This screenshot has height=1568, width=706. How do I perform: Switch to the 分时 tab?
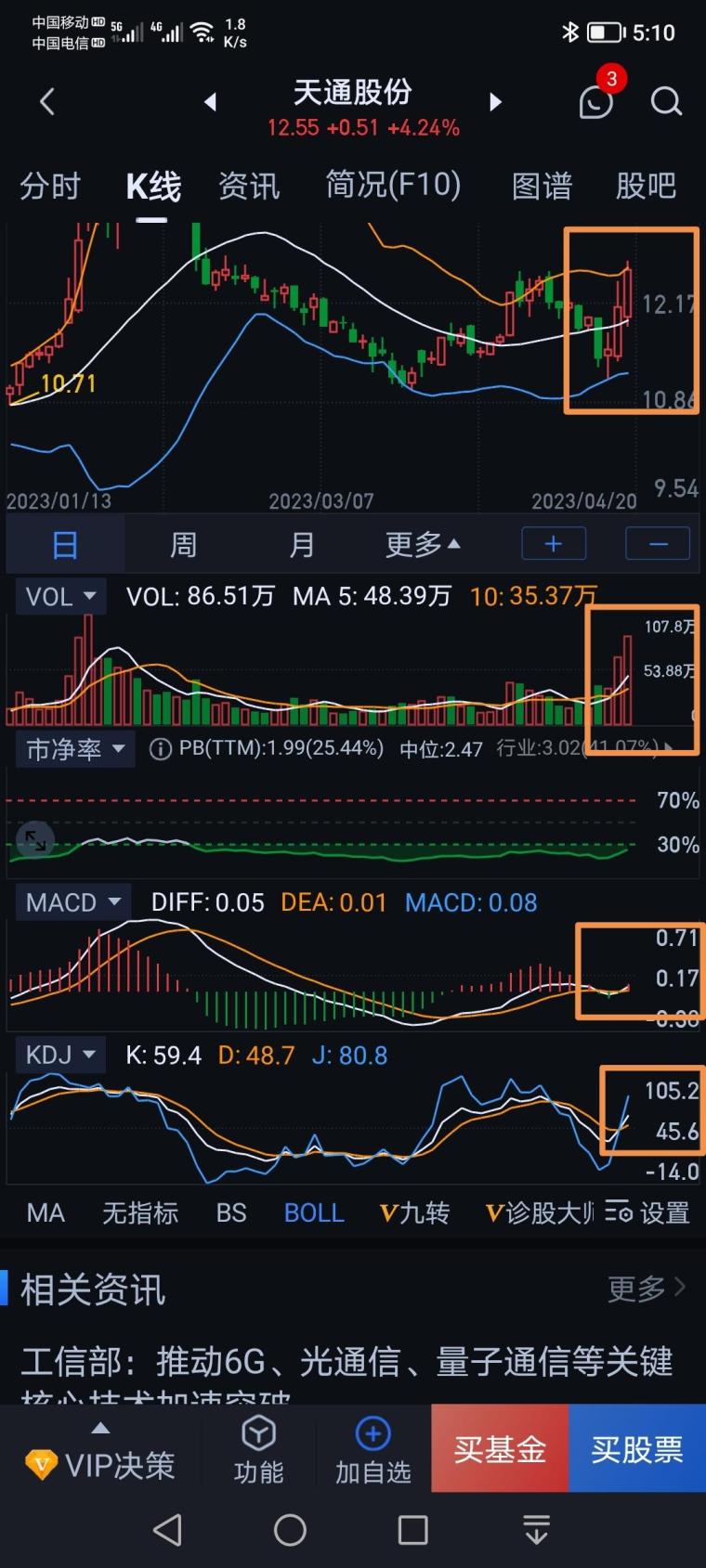[x=50, y=187]
